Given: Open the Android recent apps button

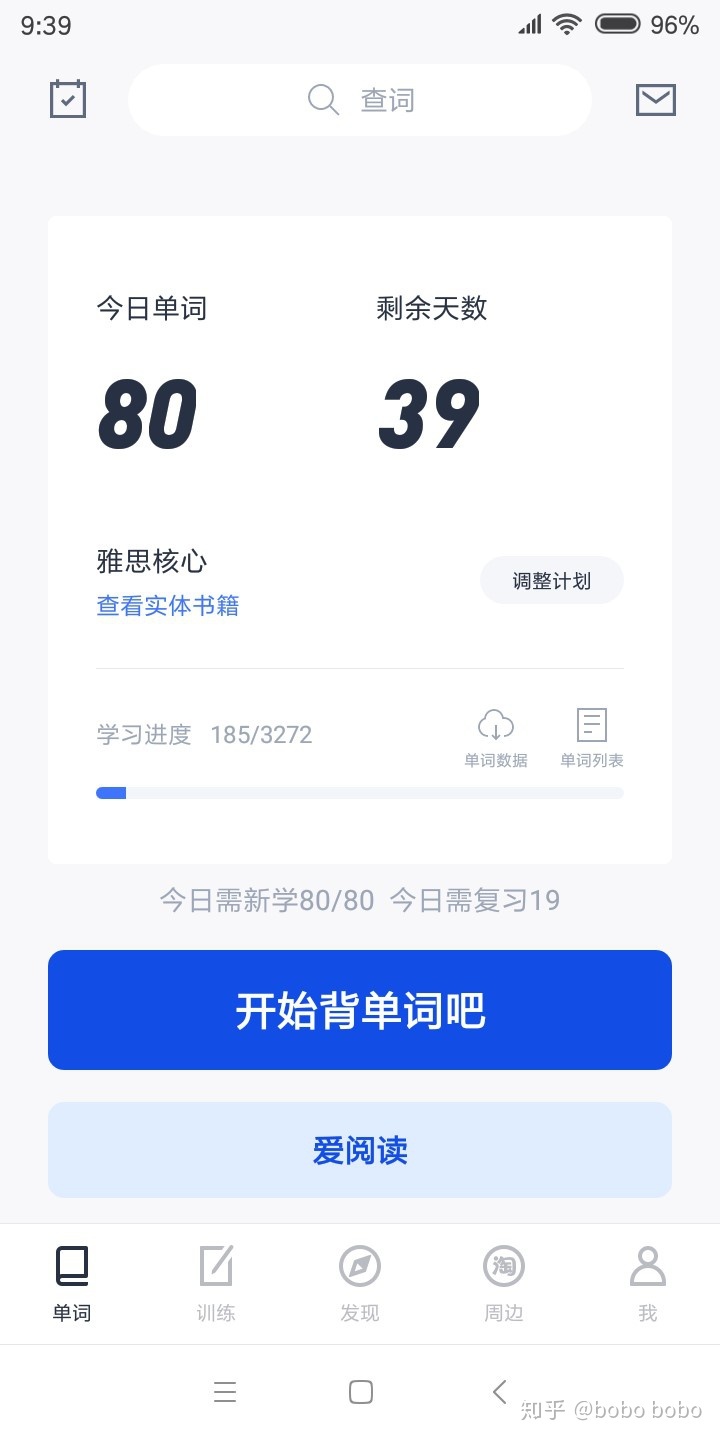Looking at the screenshot, I should pyautogui.click(x=225, y=1391).
